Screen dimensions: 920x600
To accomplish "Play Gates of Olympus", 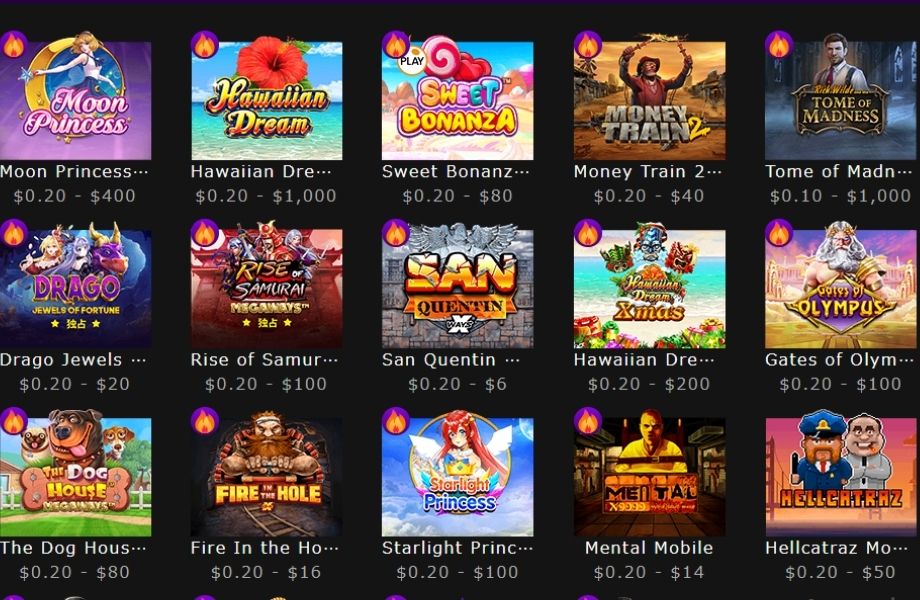I will [x=840, y=289].
